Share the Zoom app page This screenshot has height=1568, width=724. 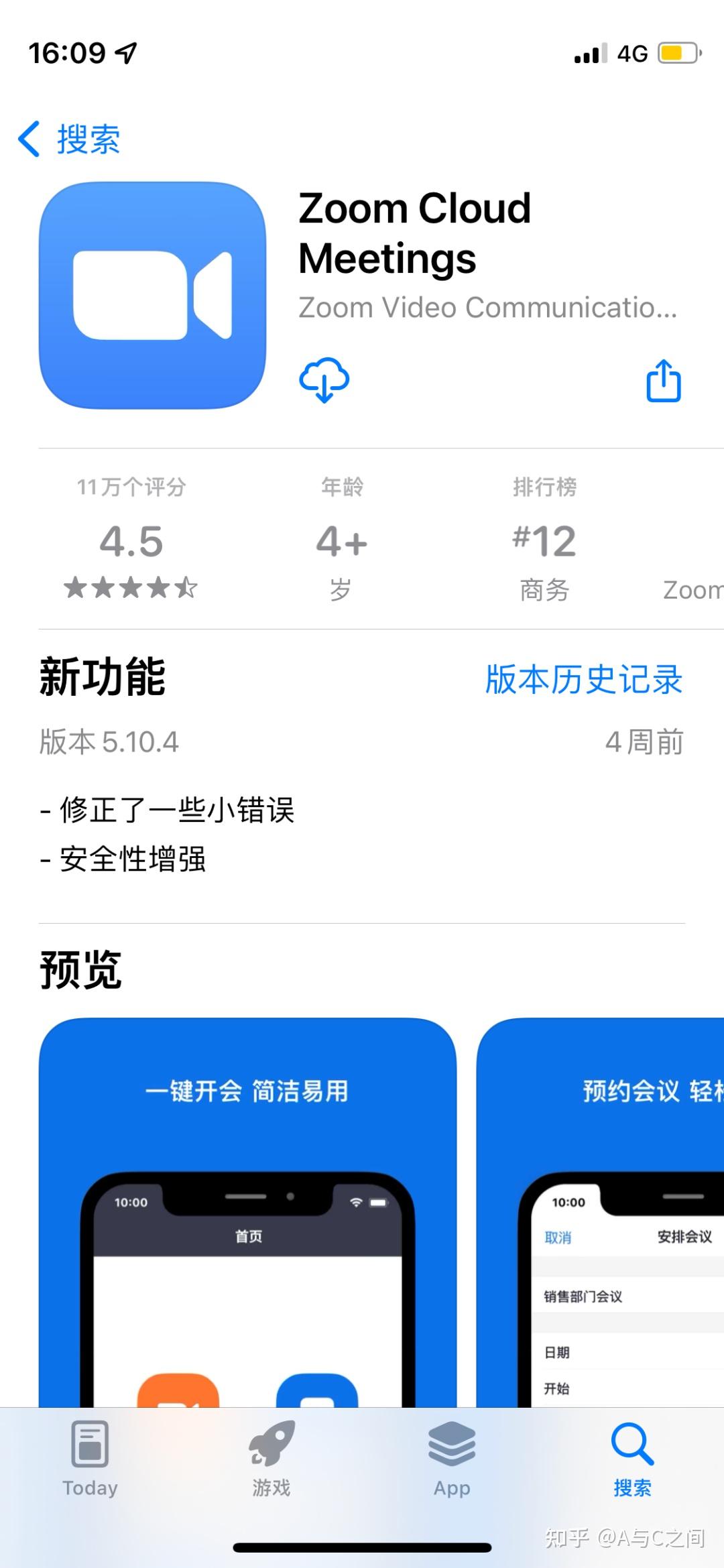[663, 381]
